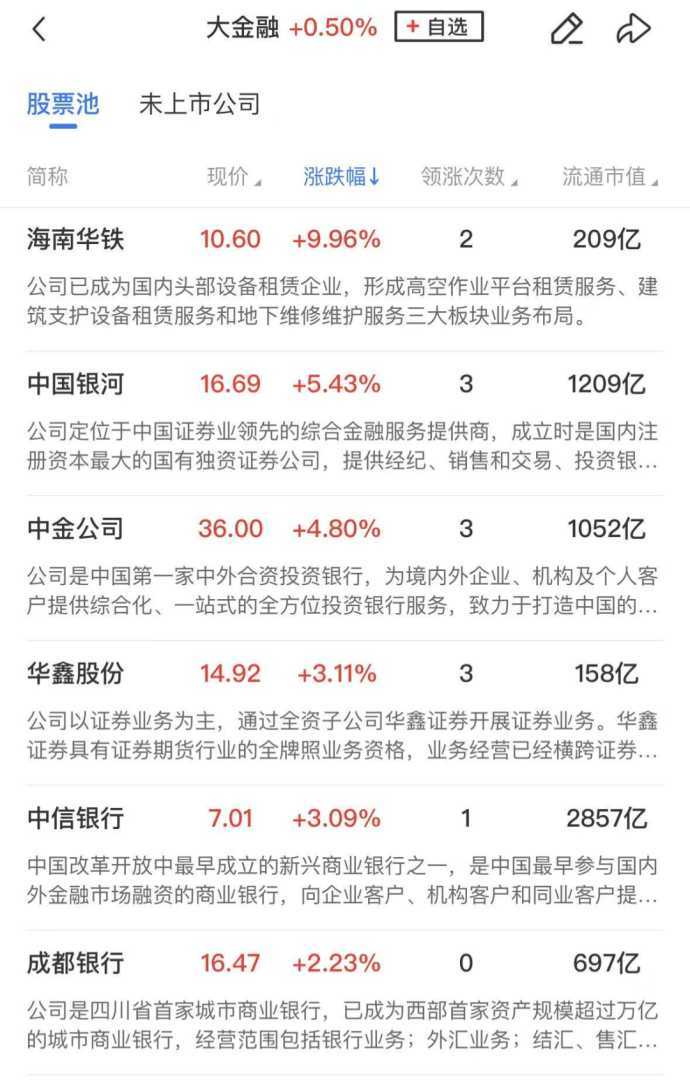Open the edit pencil icon
Image resolution: width=690 pixels, height=1080 pixels.
566,29
